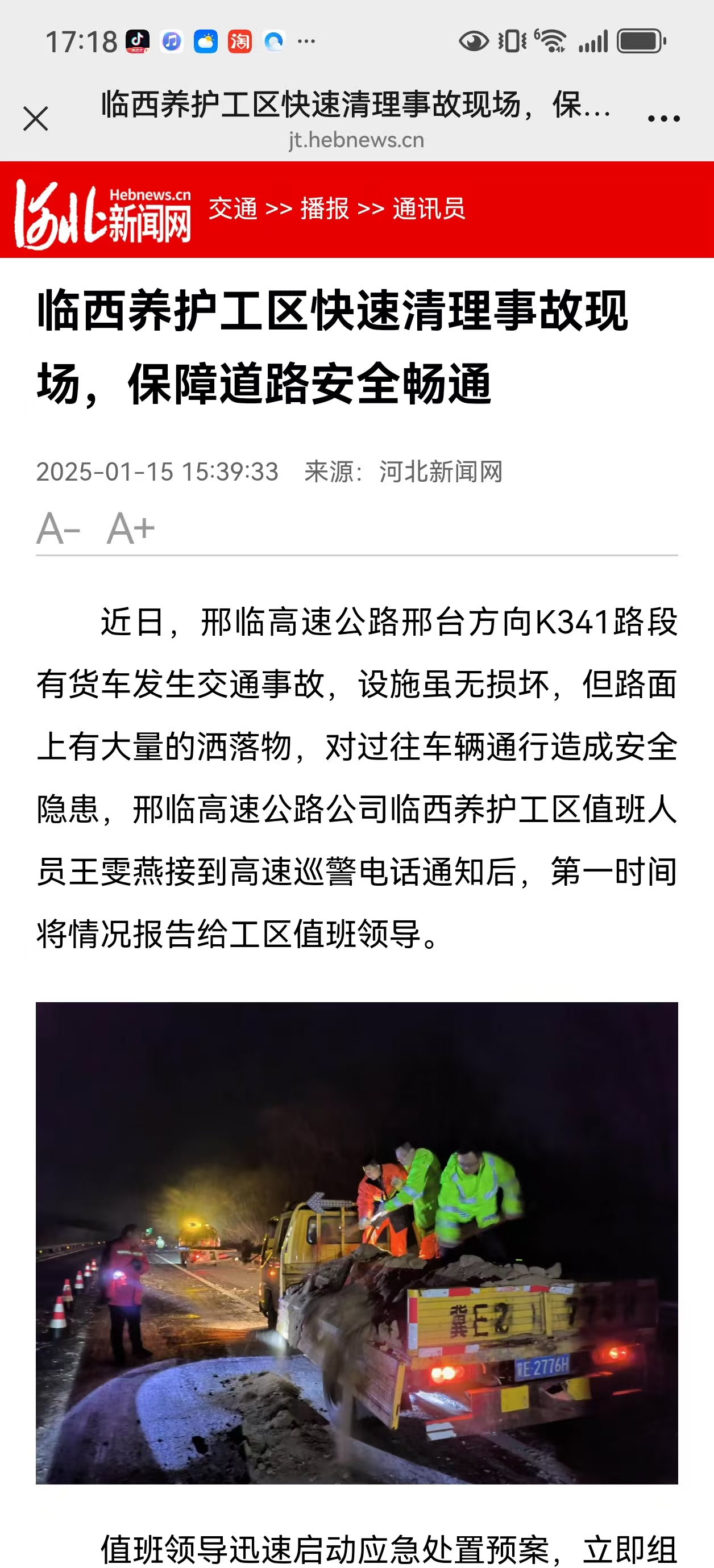Open the three-dot overflow menu
The image size is (714, 1568).
pyautogui.click(x=663, y=119)
